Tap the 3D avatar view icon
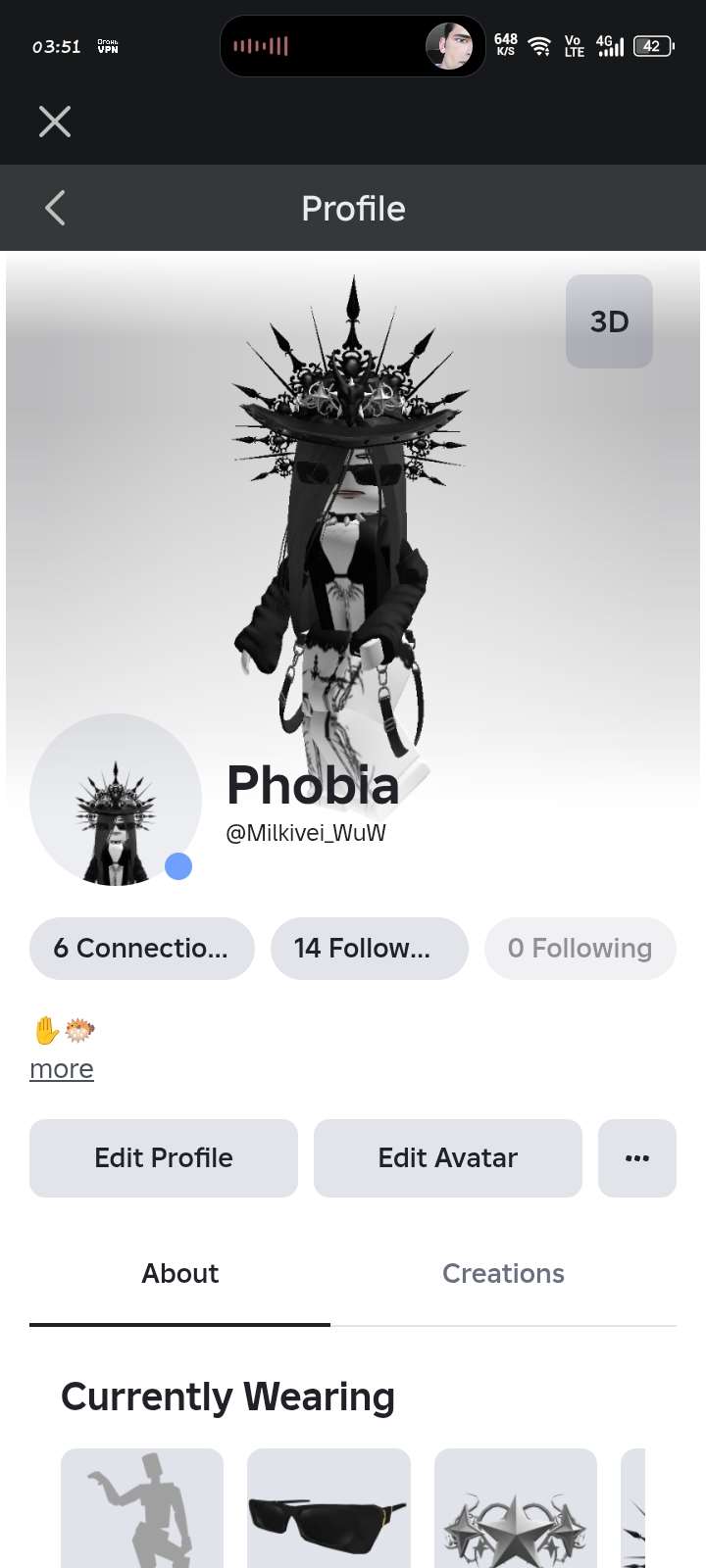This screenshot has height=1568, width=706. (x=609, y=321)
